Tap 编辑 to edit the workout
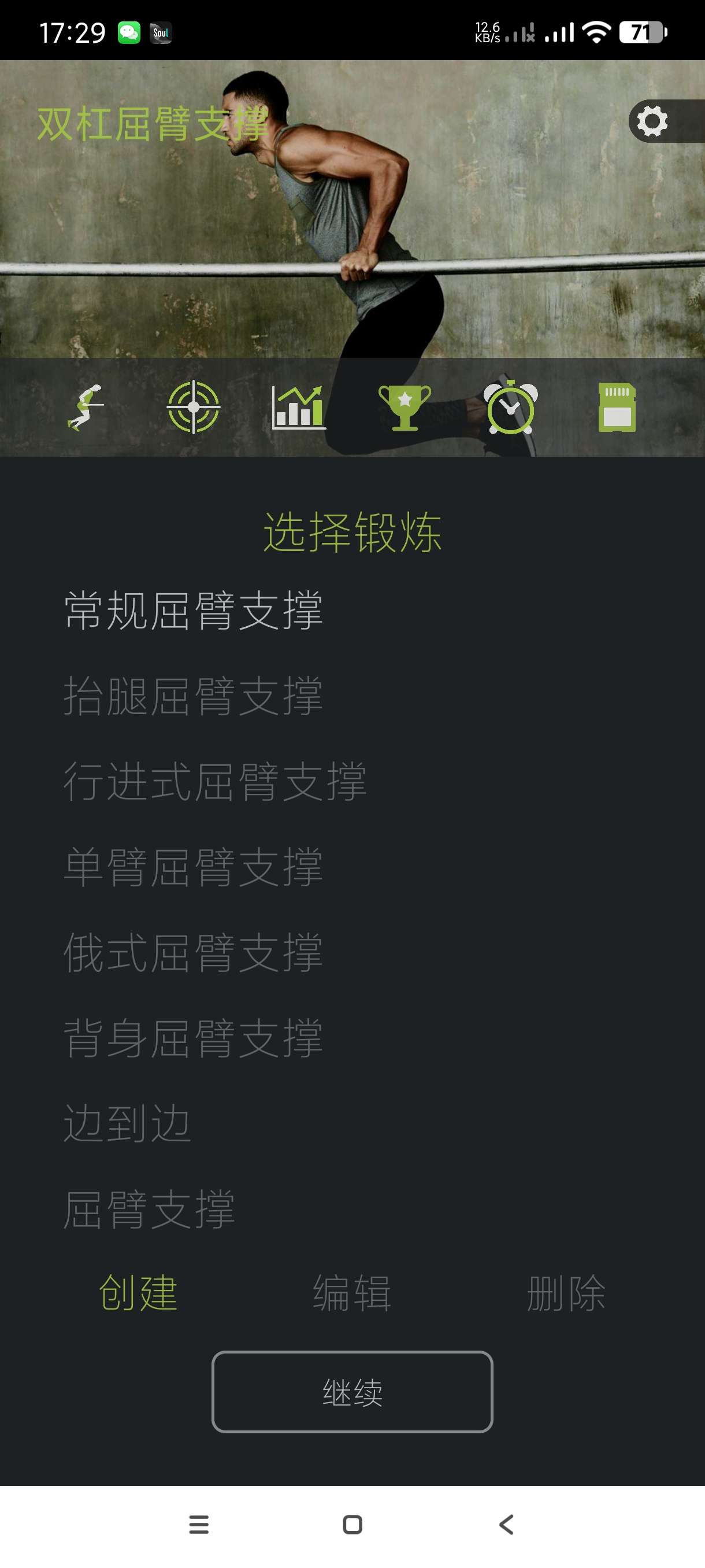This screenshot has width=705, height=1568. coord(352,1293)
